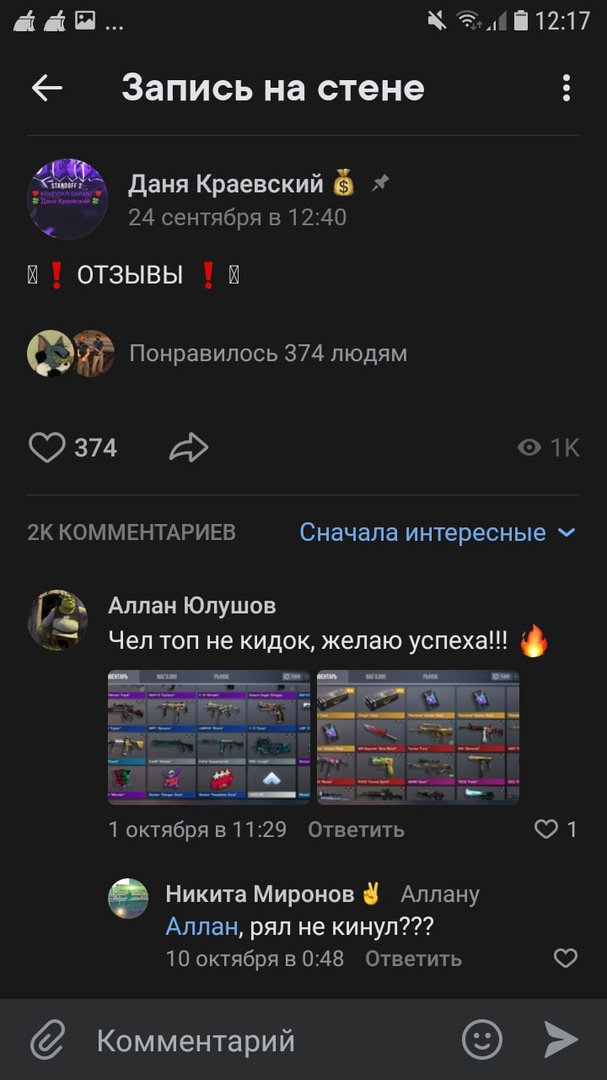Open Никита Миронов's profile
Image resolution: width=607 pixels, height=1080 pixels.
[260, 893]
